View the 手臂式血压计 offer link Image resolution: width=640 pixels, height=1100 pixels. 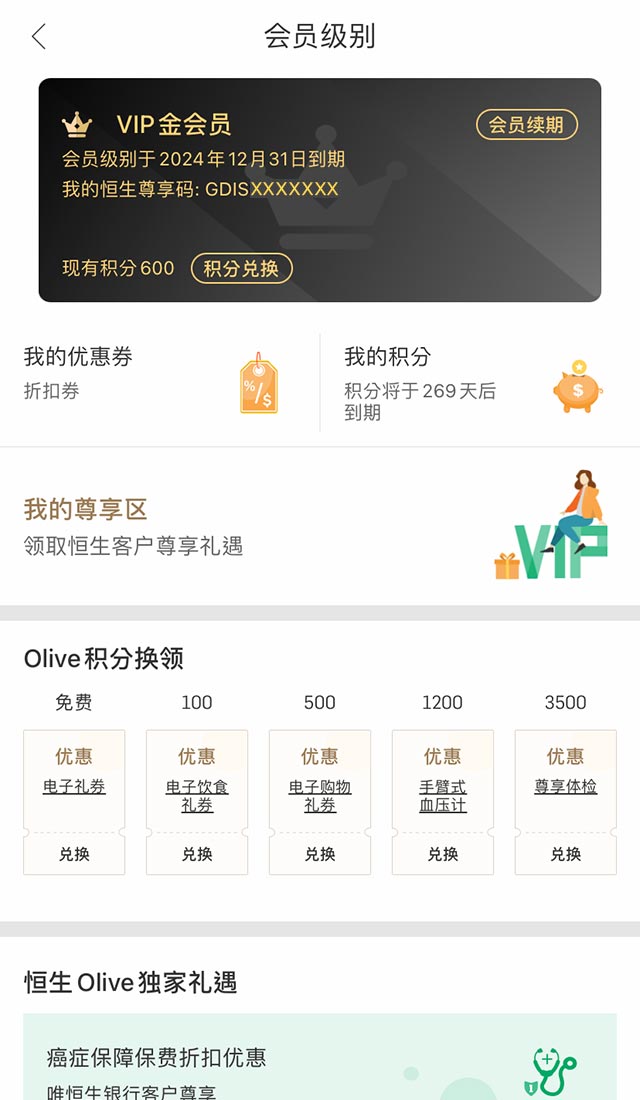pos(443,796)
